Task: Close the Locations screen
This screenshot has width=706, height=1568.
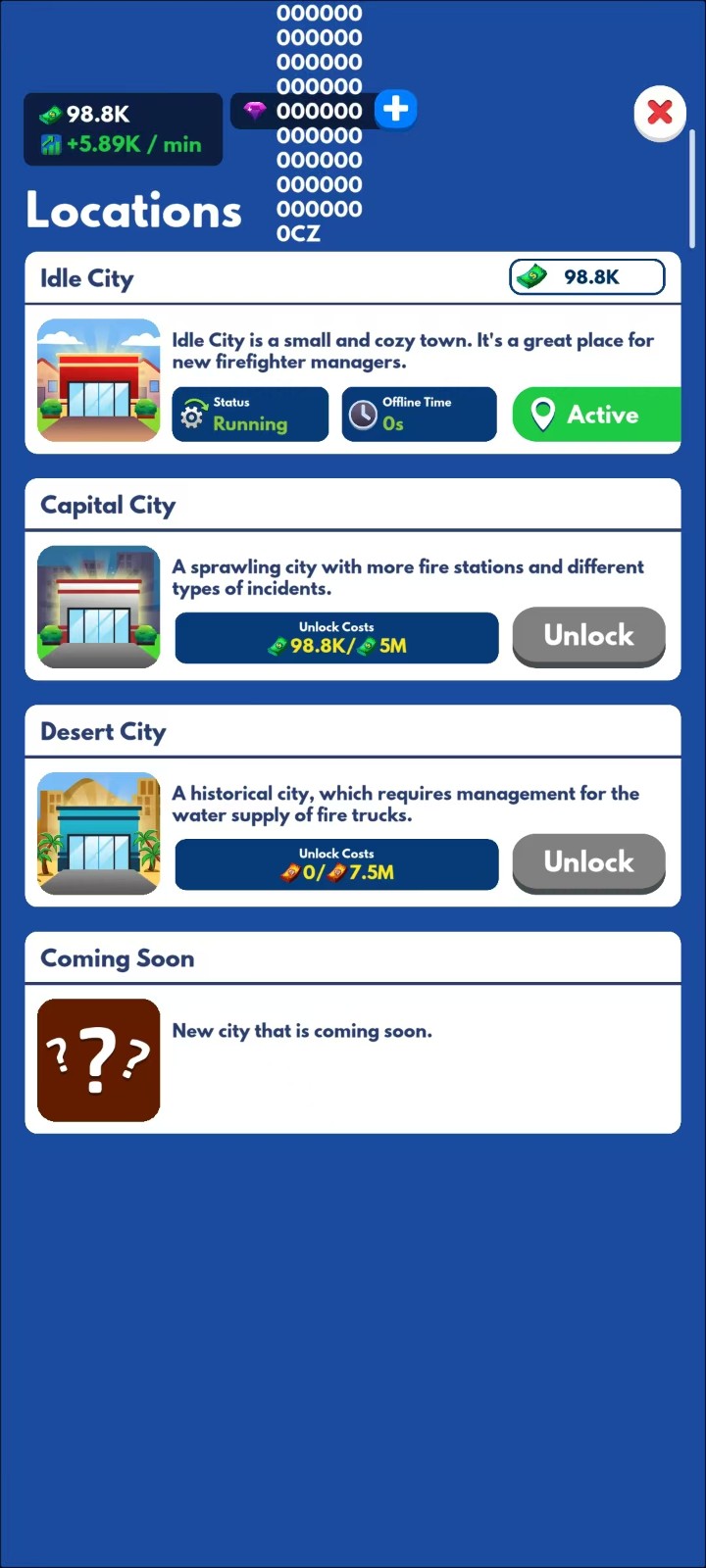Action: point(660,112)
